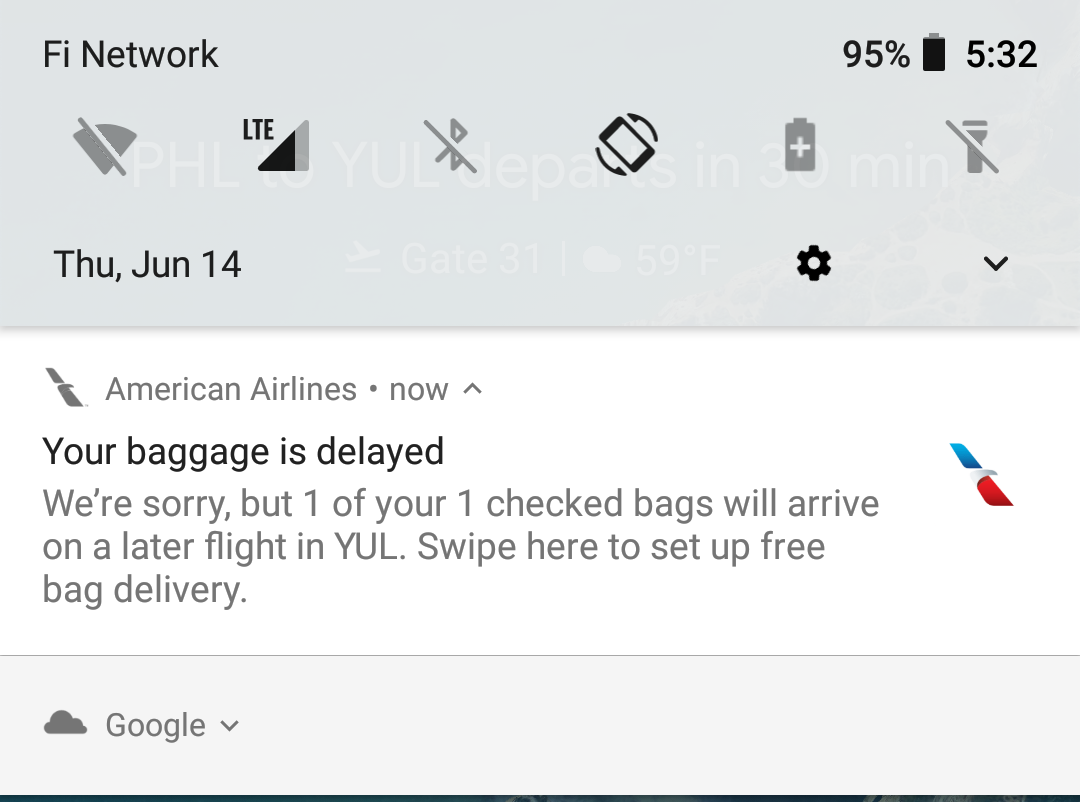Expand the Google notification

pos(230,726)
